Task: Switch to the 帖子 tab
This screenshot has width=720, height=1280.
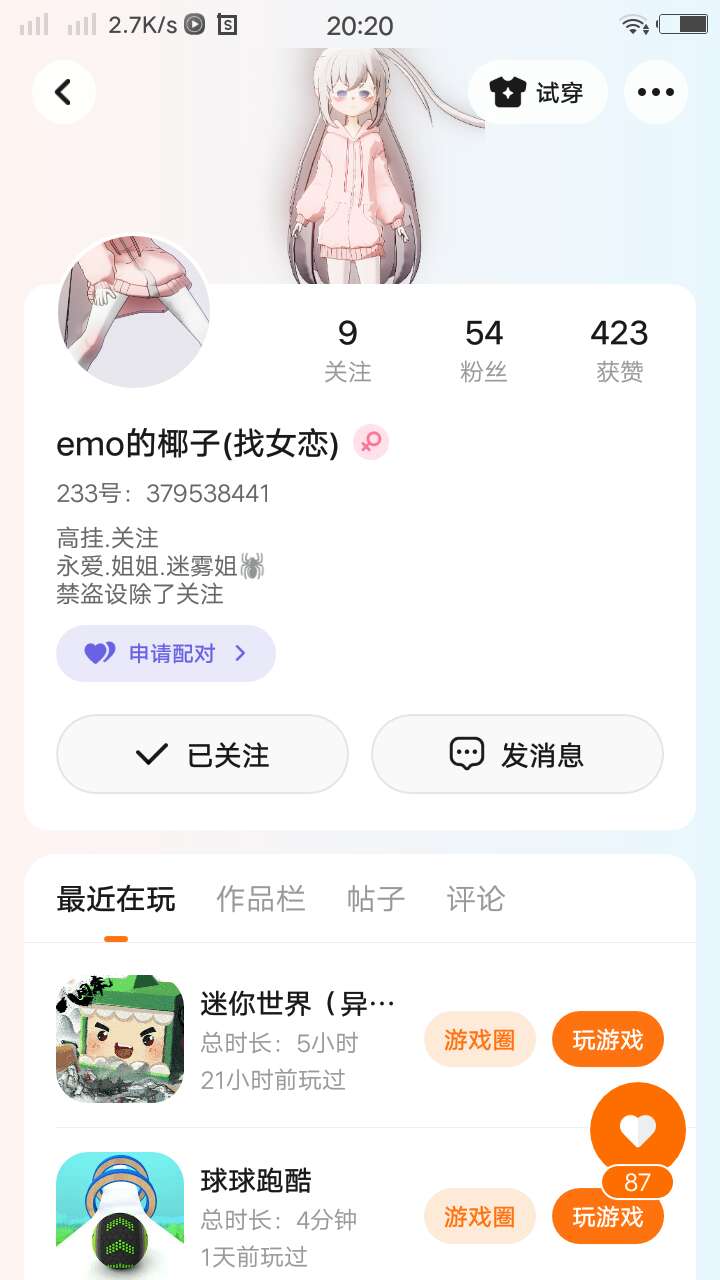Action: (376, 899)
